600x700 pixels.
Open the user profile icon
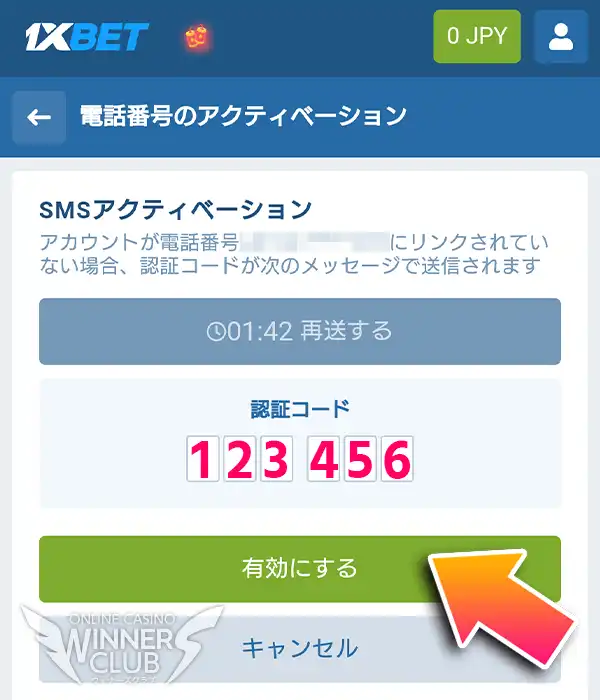pos(561,37)
